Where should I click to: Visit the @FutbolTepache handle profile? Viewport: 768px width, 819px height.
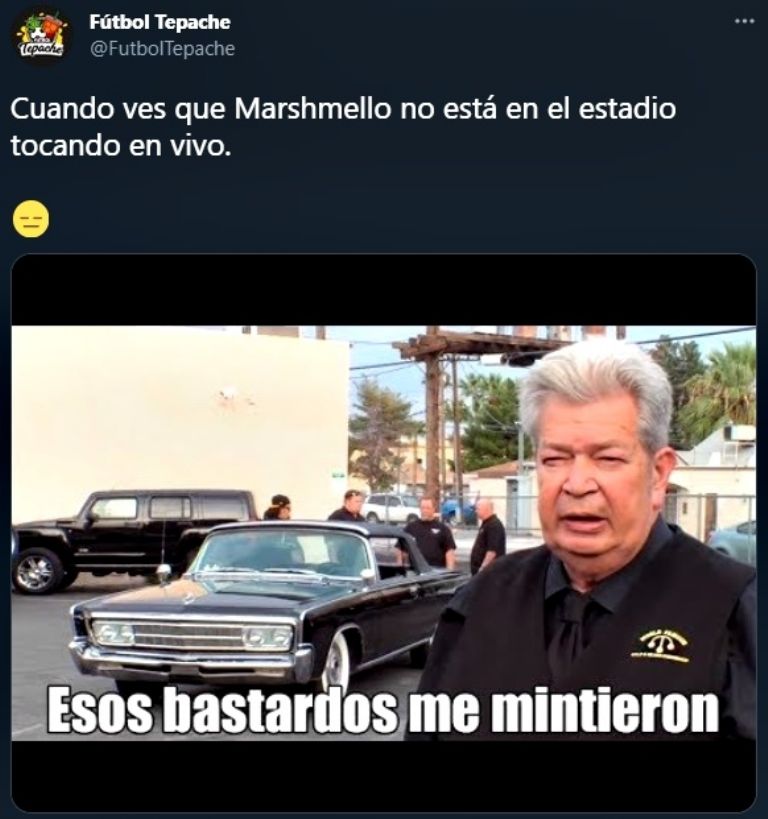click(x=162, y=48)
